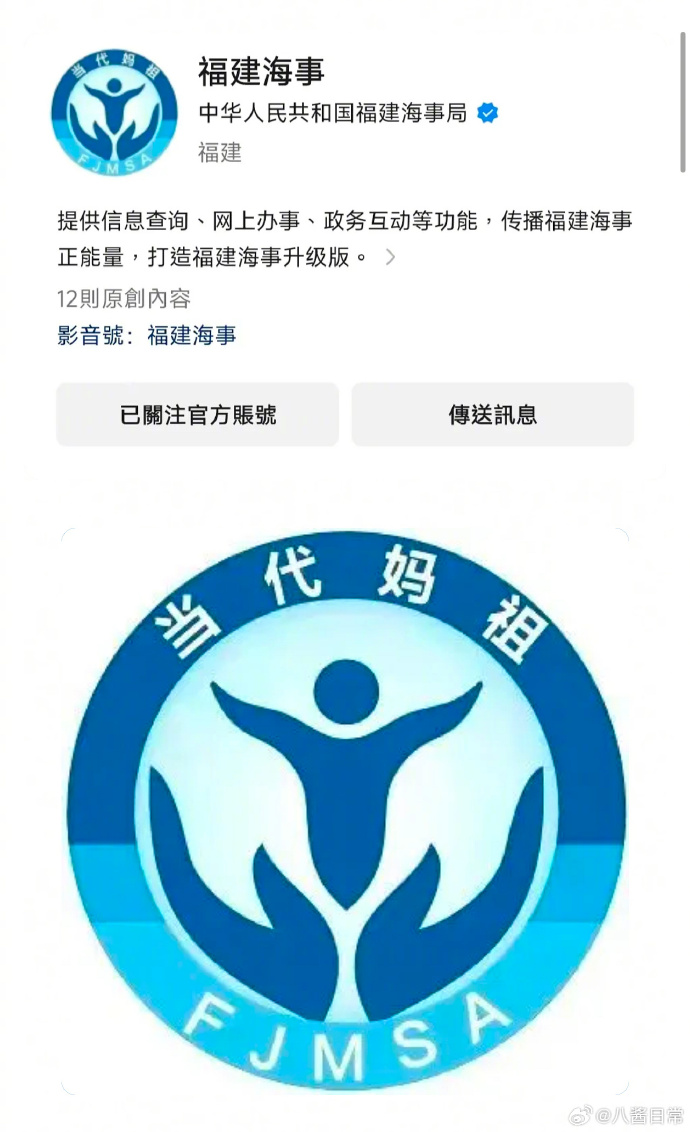Tap the 傳送訊息 button

(x=492, y=415)
